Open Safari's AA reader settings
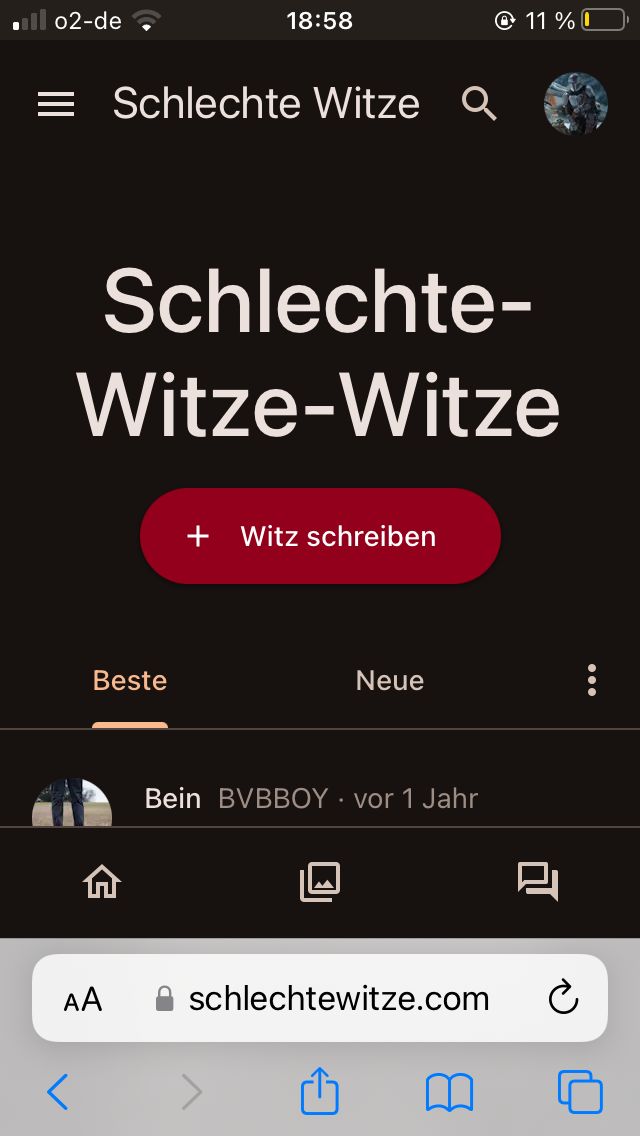 (83, 999)
